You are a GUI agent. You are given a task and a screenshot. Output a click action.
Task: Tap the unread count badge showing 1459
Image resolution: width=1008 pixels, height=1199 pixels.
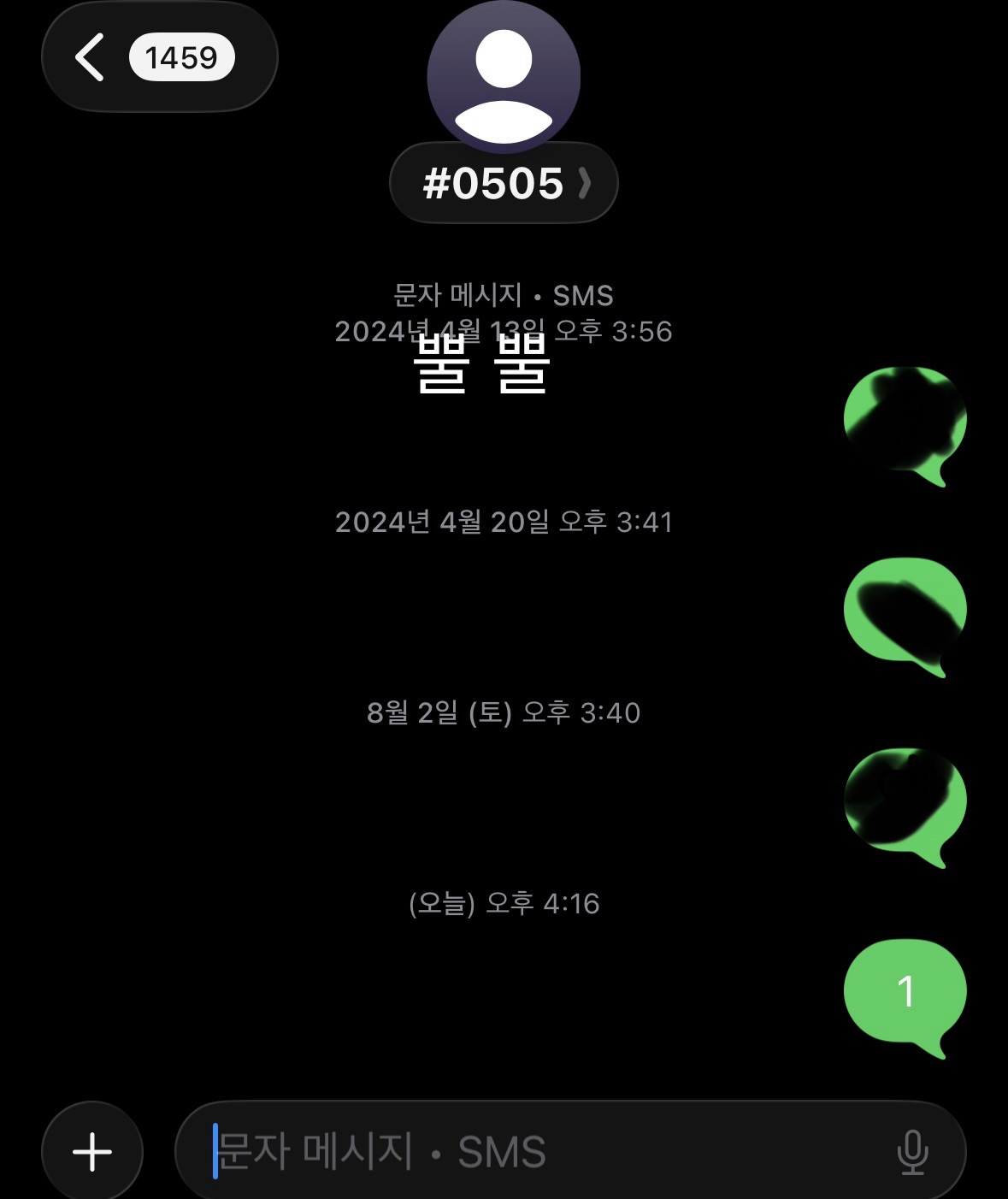[x=182, y=58]
